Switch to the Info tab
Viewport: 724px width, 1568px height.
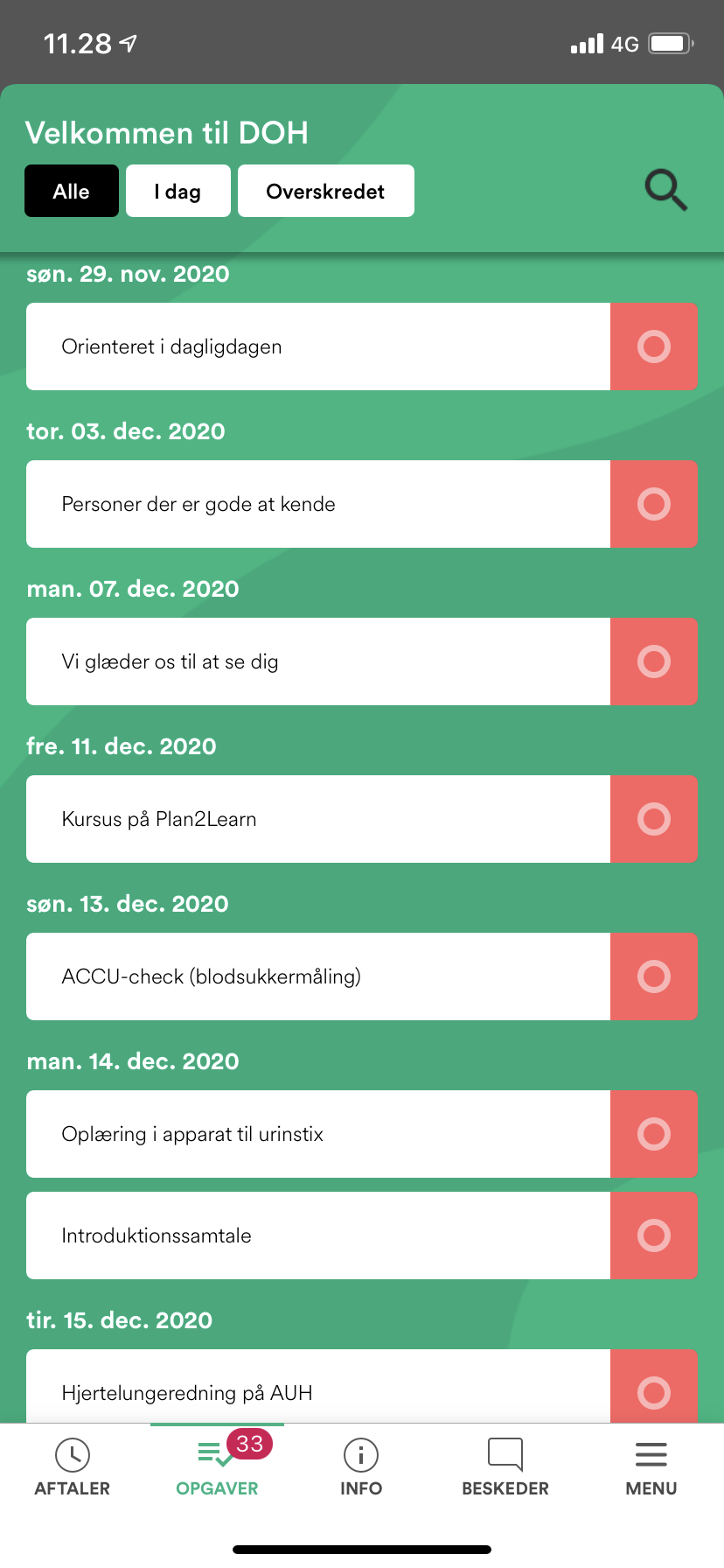coord(361,1467)
